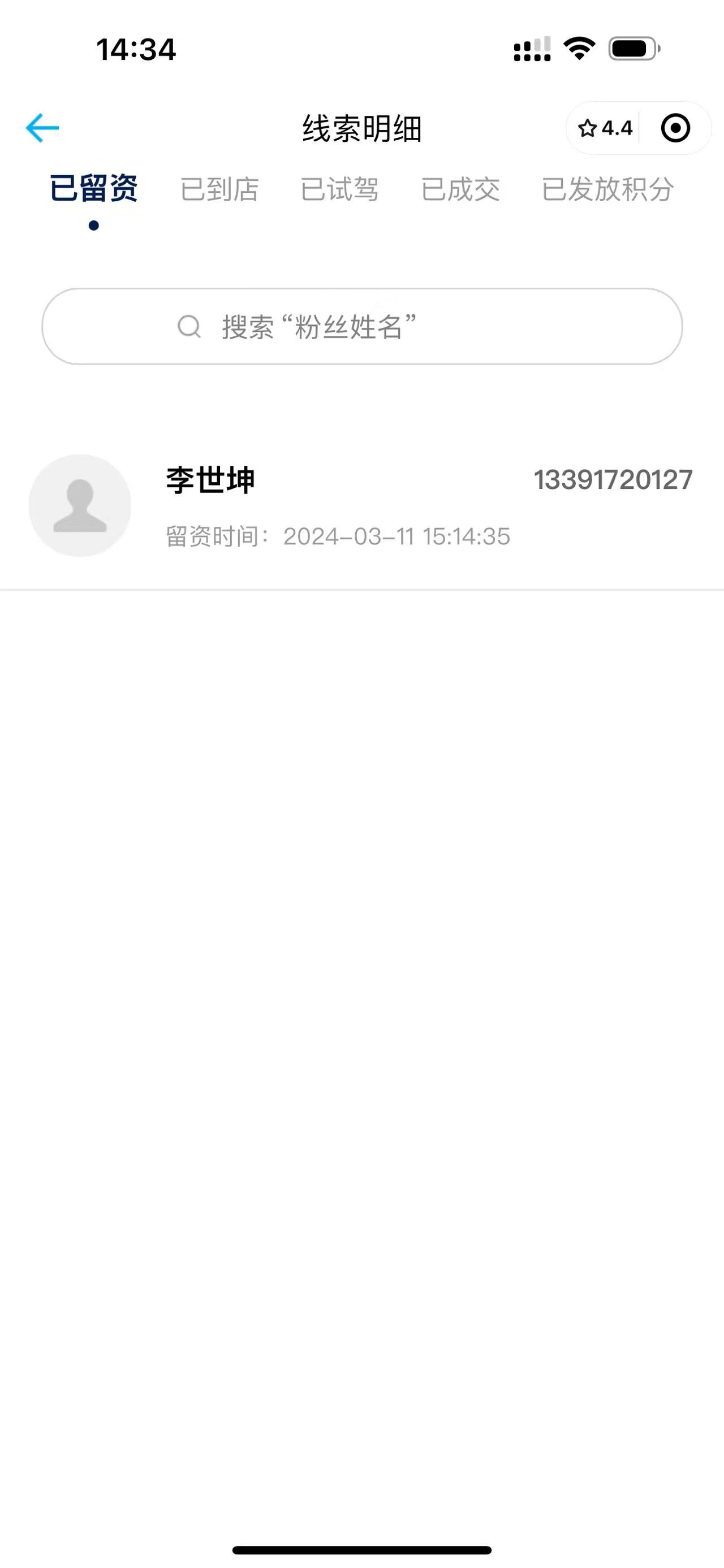Switch to the 已试驾 tab
This screenshot has width=724, height=1568.
340,189
